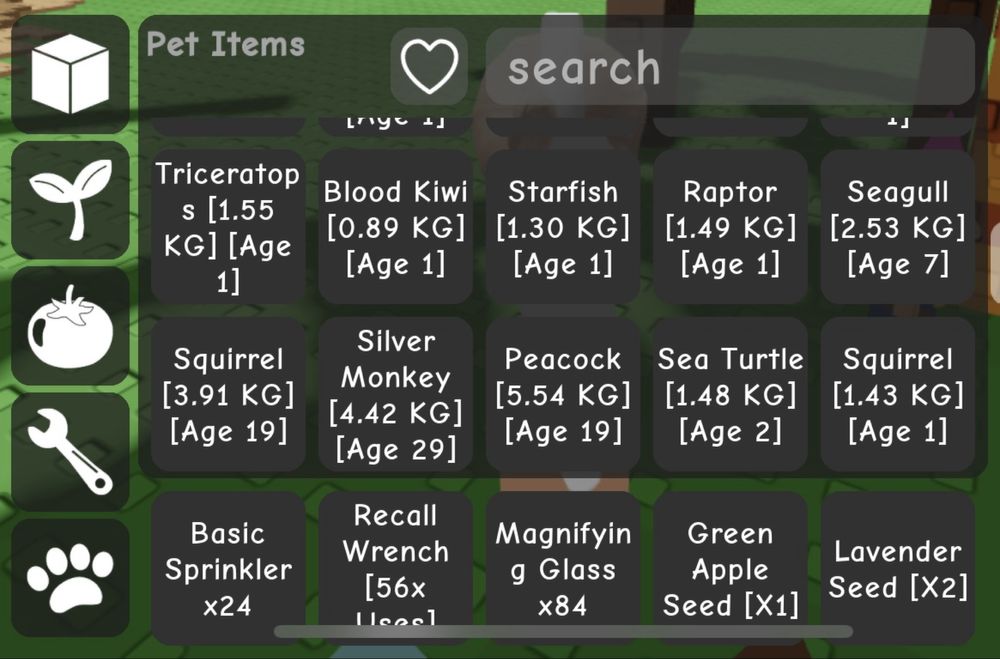This screenshot has width=1000, height=659.
Task: Pick the Seagull Age 7 pet
Action: tap(898, 227)
